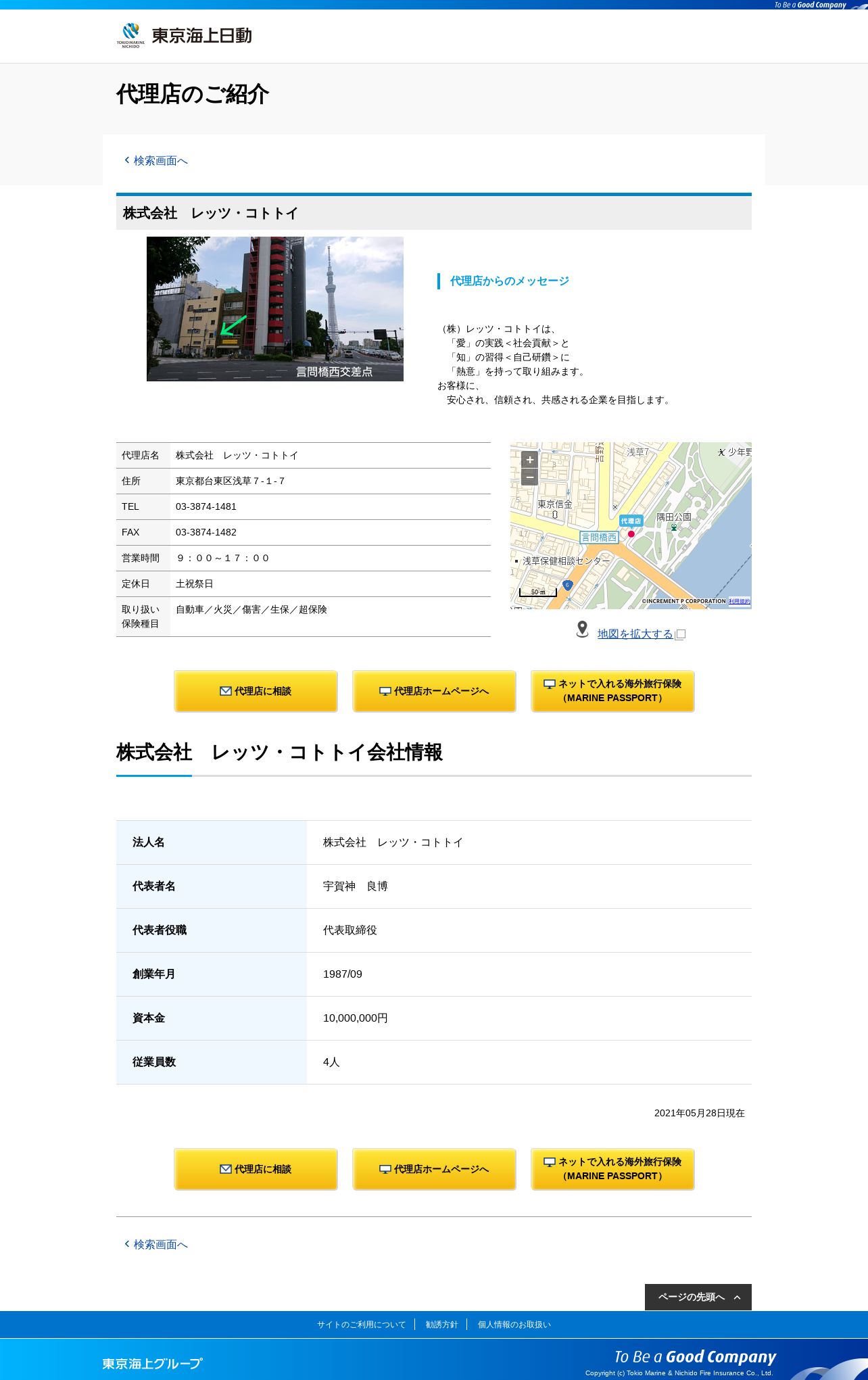Zoom out on the map
The height and width of the screenshot is (1380, 868).
[530, 477]
